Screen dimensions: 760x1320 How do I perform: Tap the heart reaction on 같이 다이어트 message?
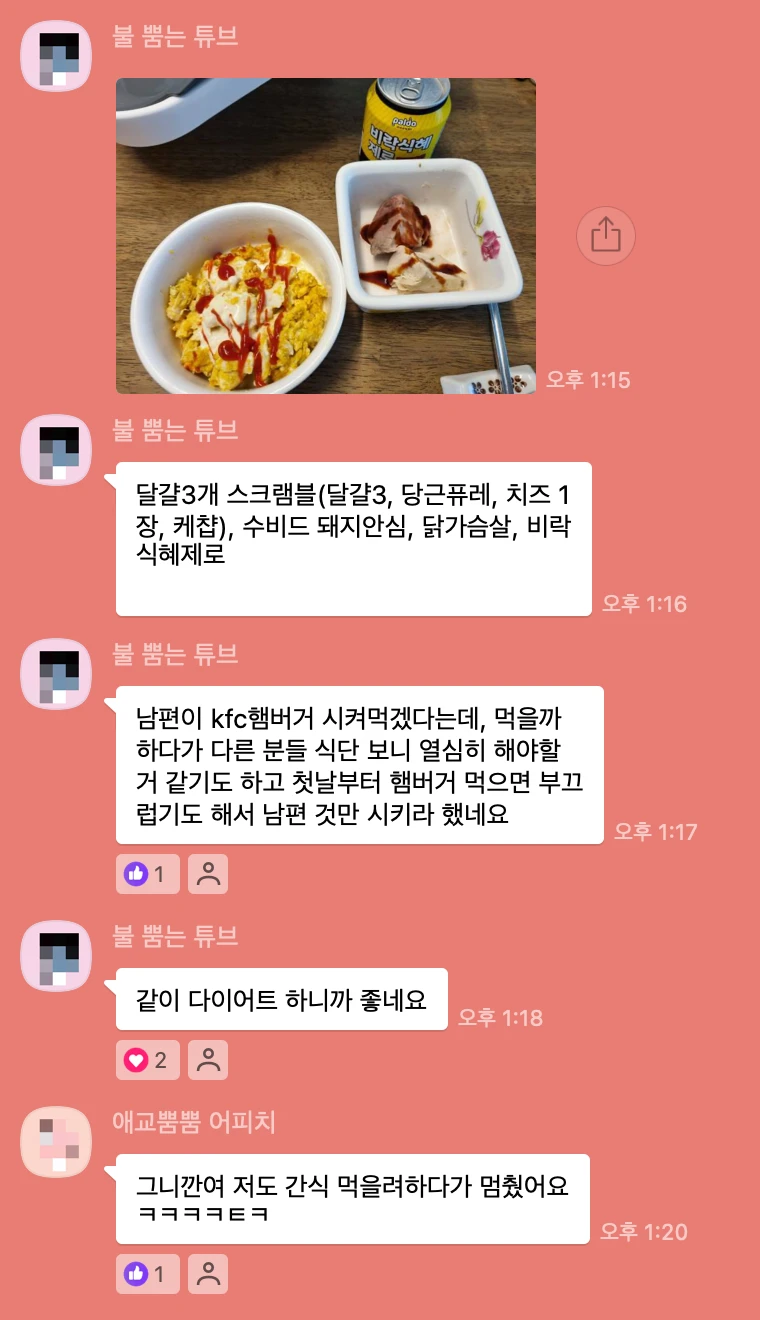148,1060
